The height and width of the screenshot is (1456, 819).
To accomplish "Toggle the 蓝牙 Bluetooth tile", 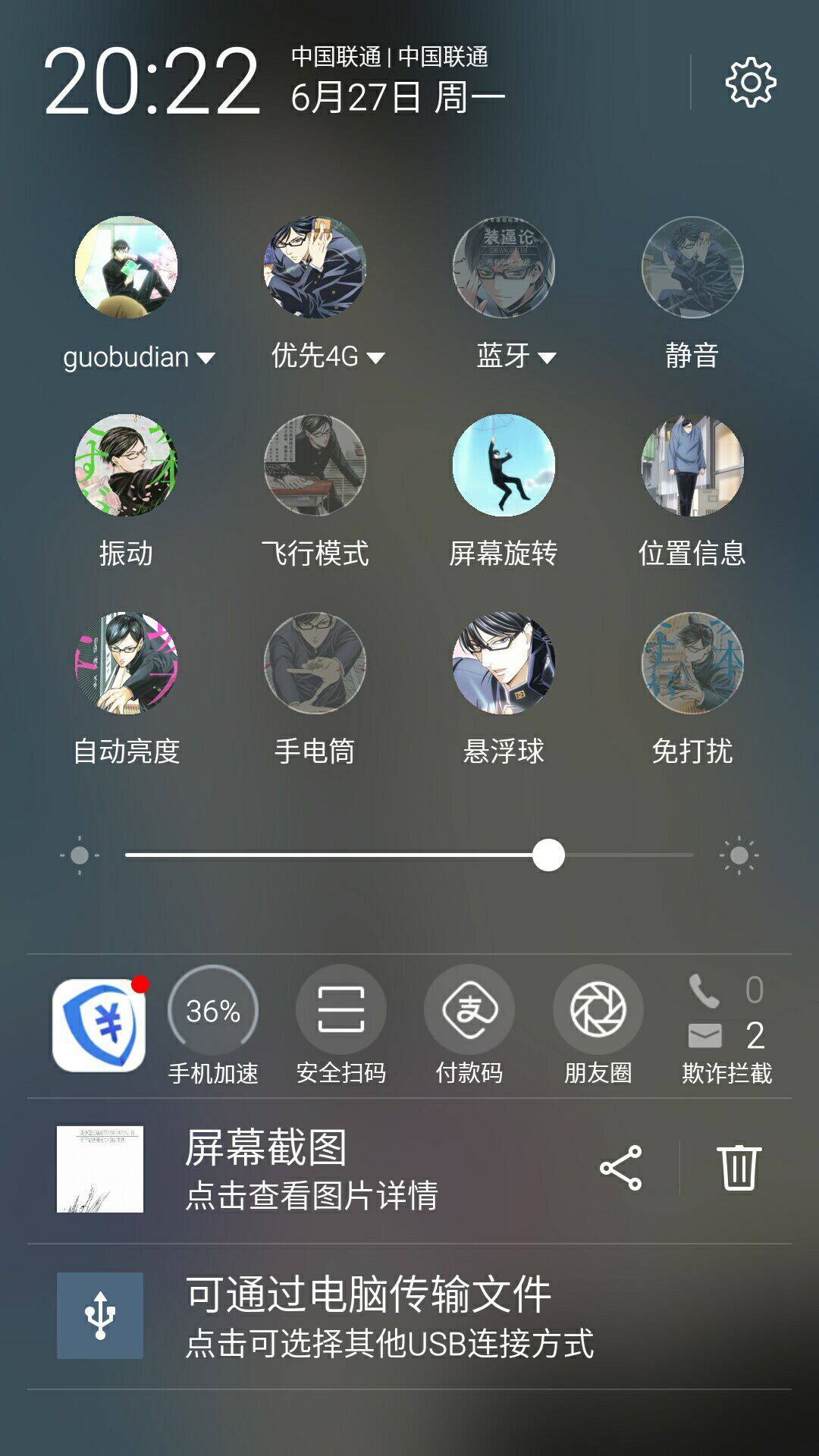I will click(504, 268).
